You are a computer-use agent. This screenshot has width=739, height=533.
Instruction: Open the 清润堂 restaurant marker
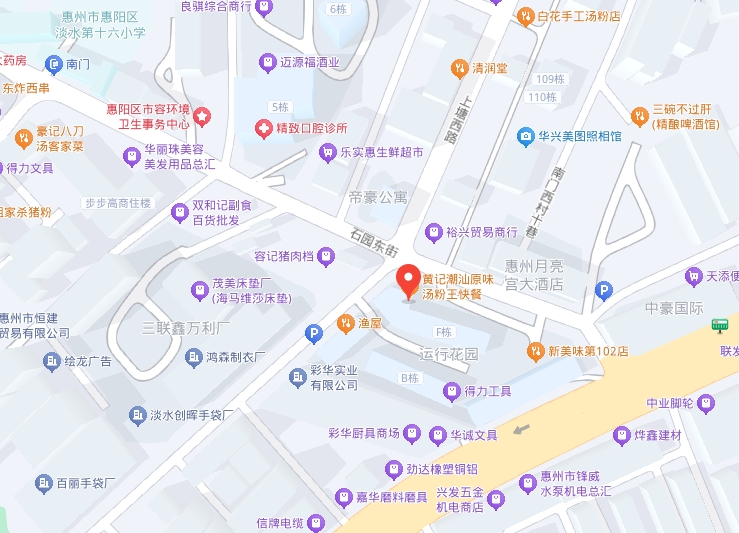[458, 68]
